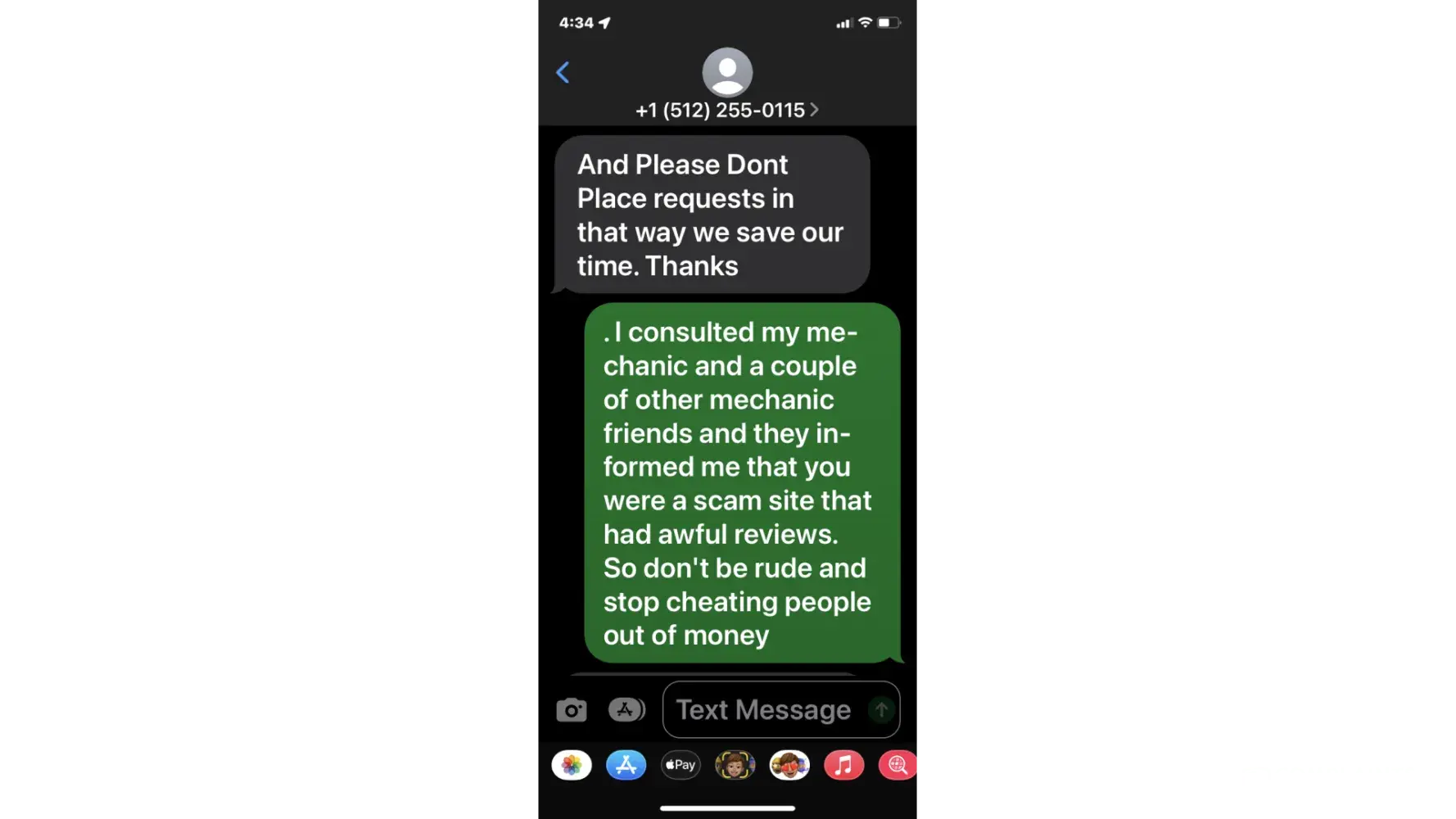Image resolution: width=1456 pixels, height=819 pixels.
Task: Send the message with the arrow button
Action: [881, 709]
